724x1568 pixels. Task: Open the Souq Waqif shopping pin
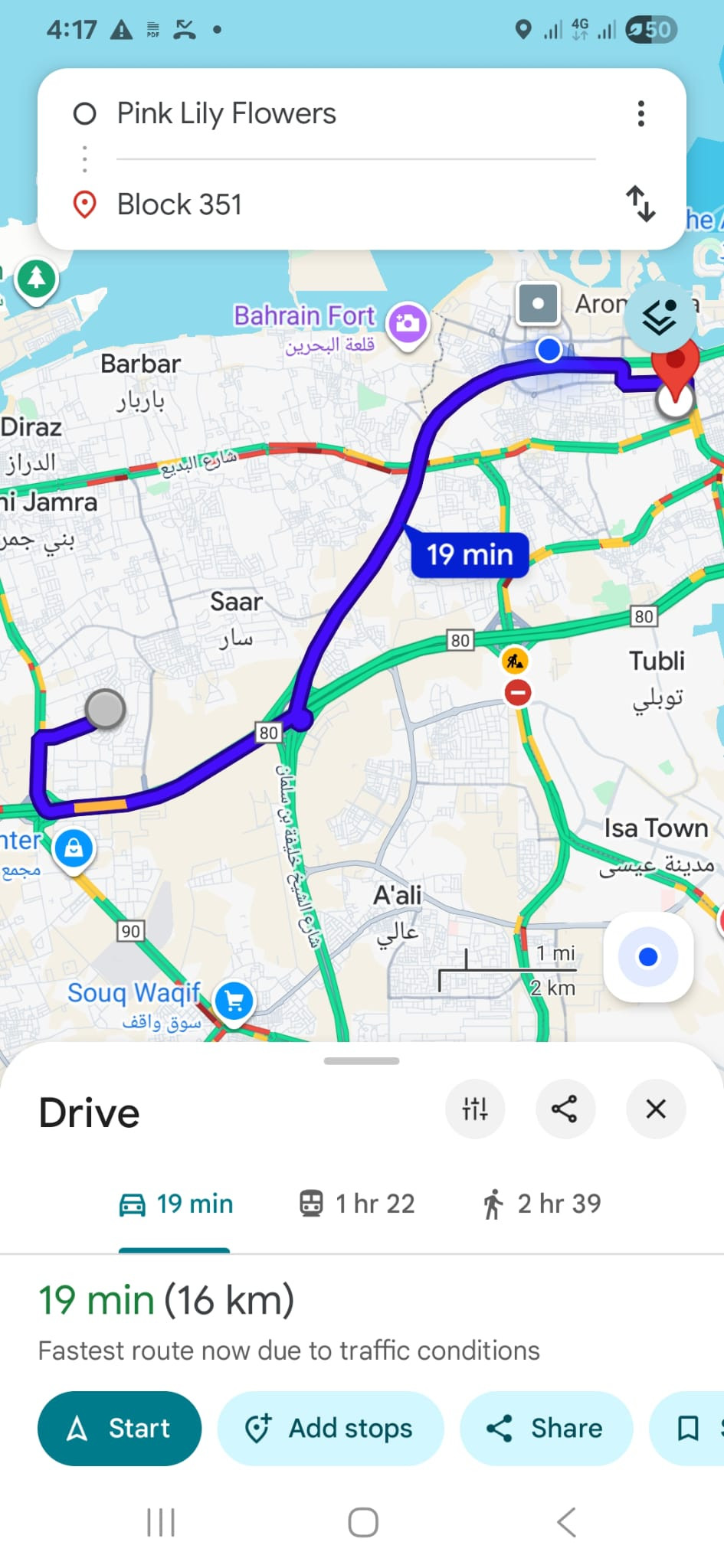pyautogui.click(x=234, y=1001)
